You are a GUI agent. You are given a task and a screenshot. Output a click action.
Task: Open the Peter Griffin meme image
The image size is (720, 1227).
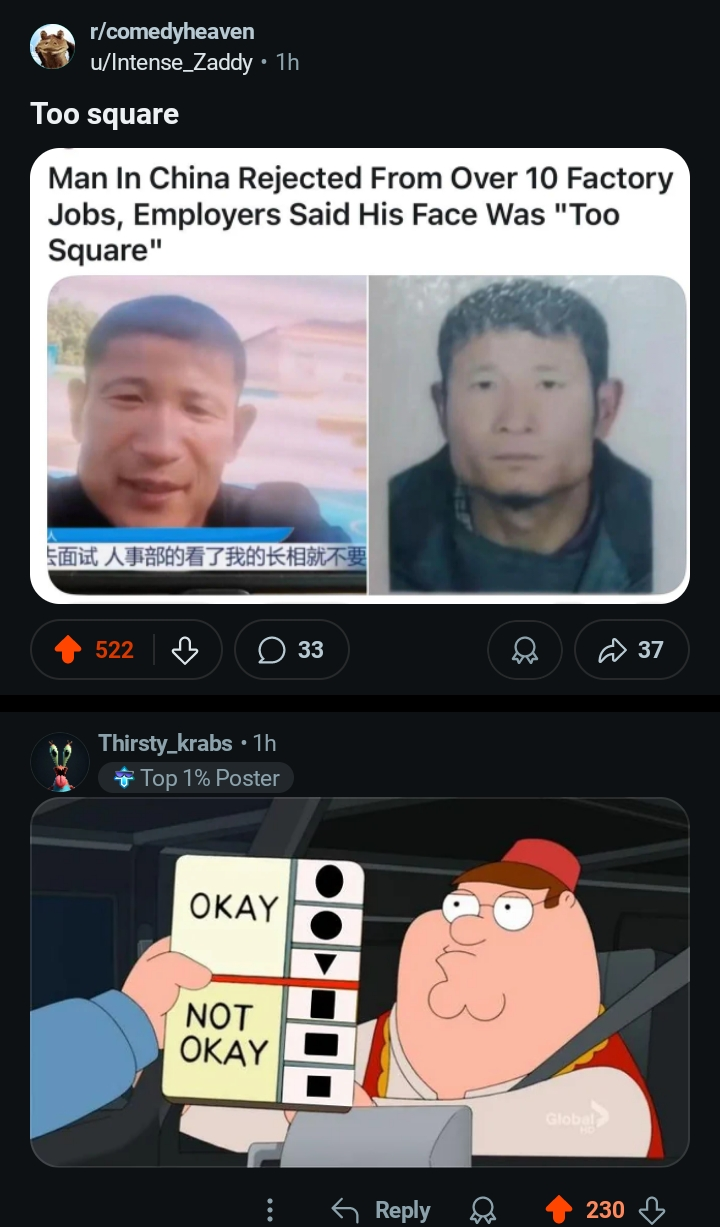pyautogui.click(x=360, y=985)
